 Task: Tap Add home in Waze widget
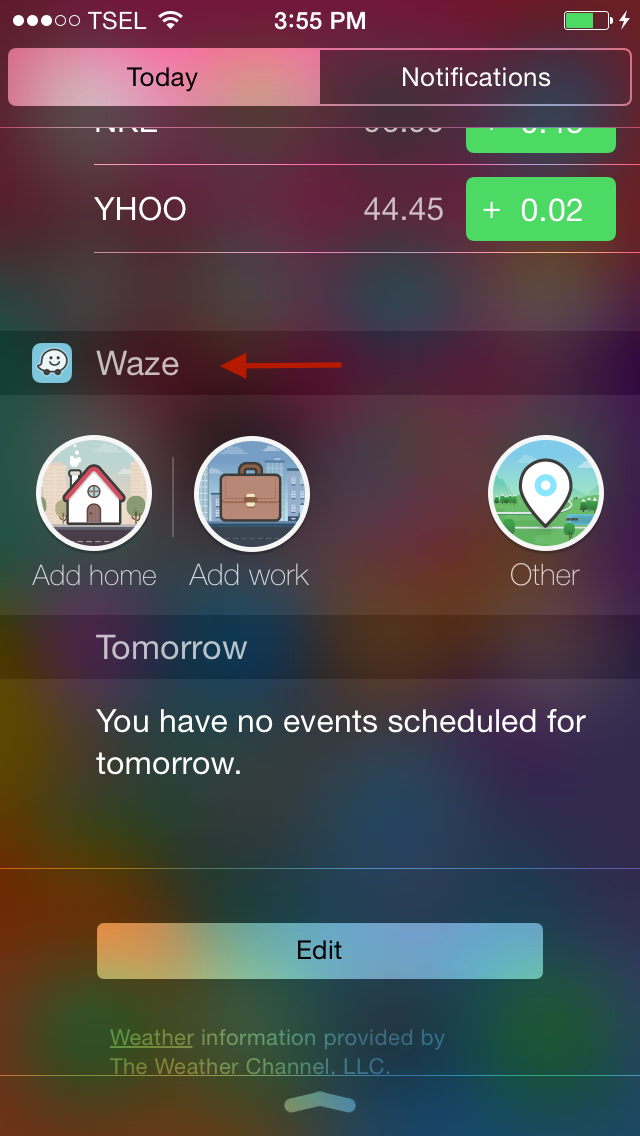94,494
